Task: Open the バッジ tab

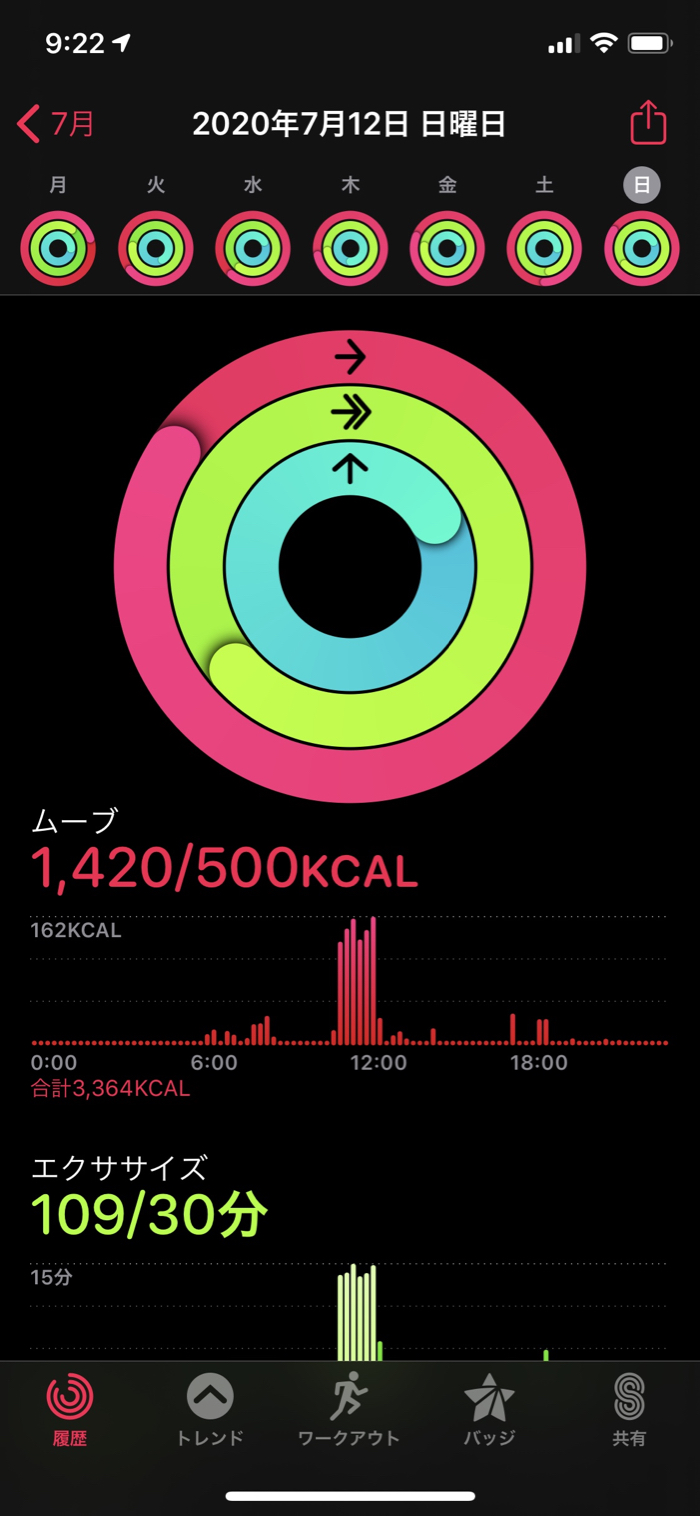Action: click(489, 1408)
